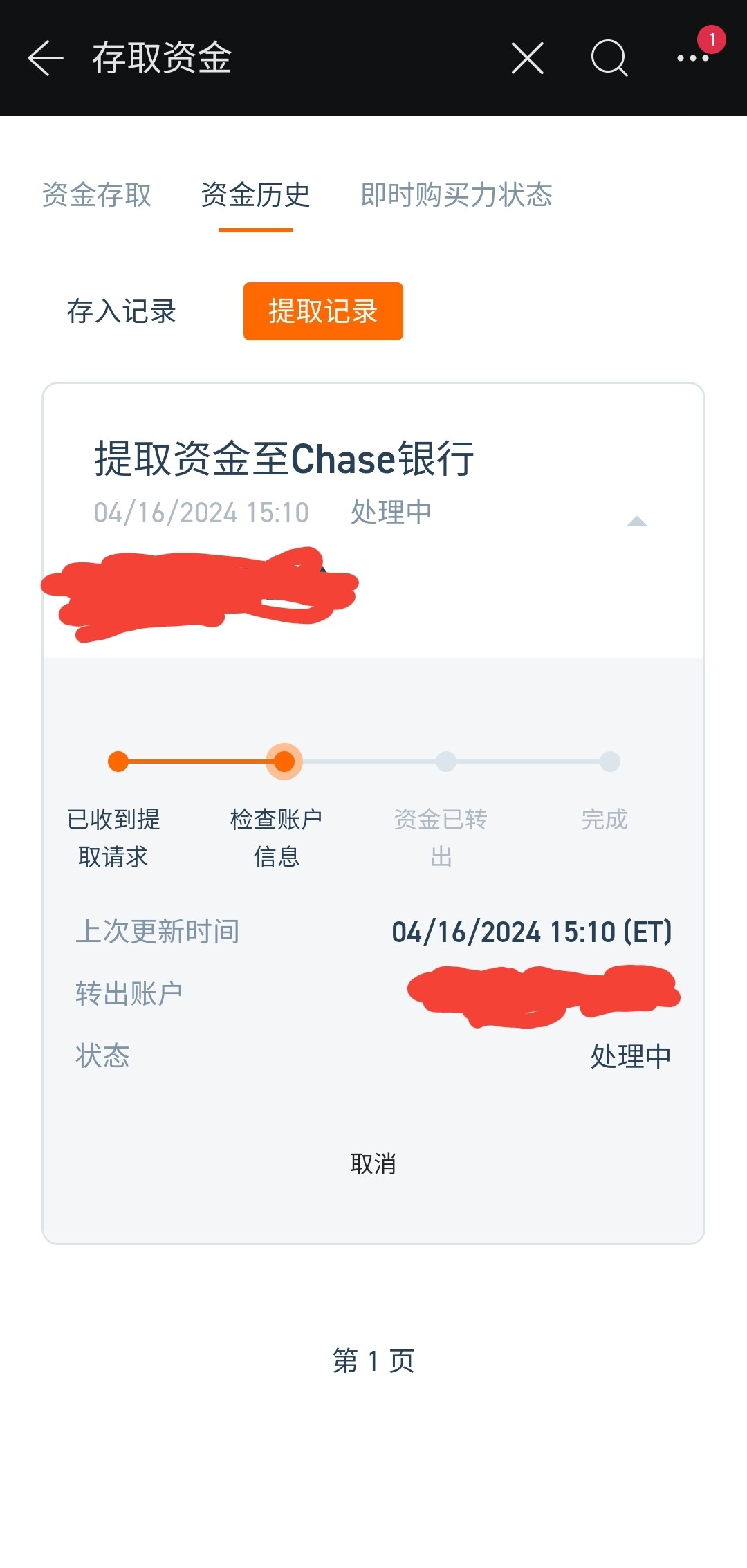Select the 资金历史 tab
Image resolution: width=747 pixels, height=1568 pixels.
point(255,195)
